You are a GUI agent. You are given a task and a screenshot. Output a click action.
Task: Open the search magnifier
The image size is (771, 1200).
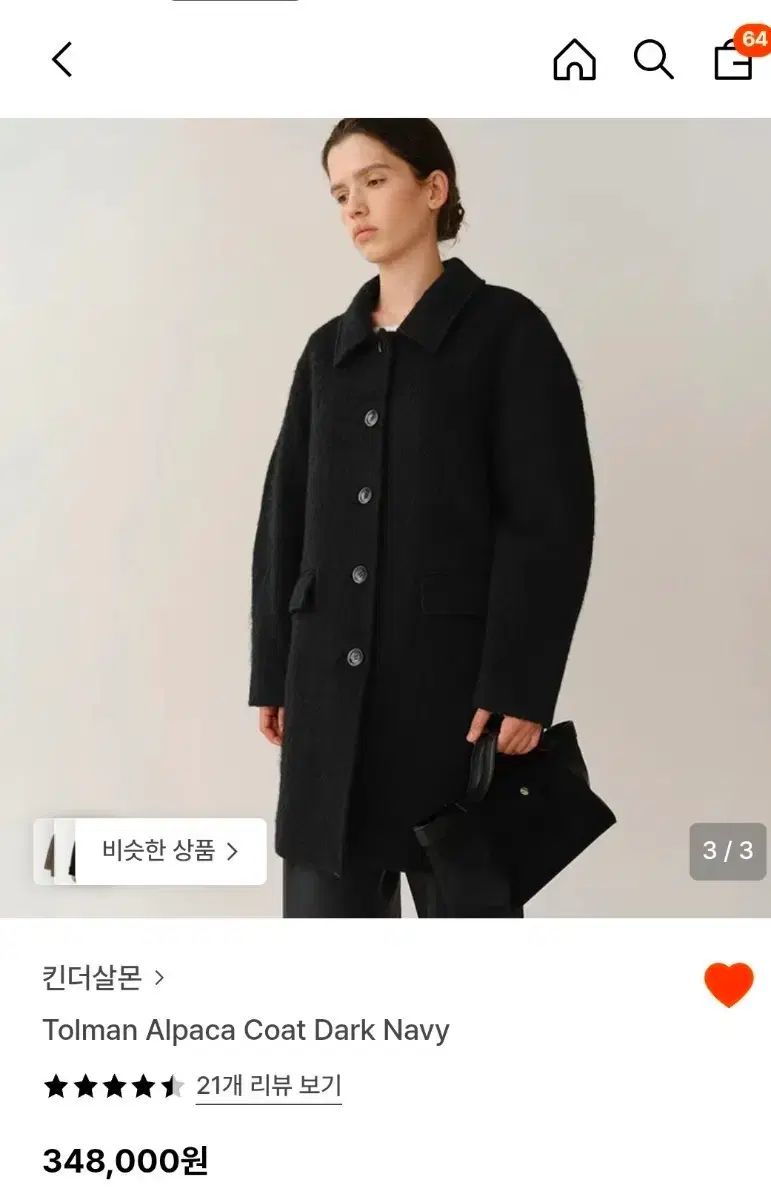tap(653, 60)
